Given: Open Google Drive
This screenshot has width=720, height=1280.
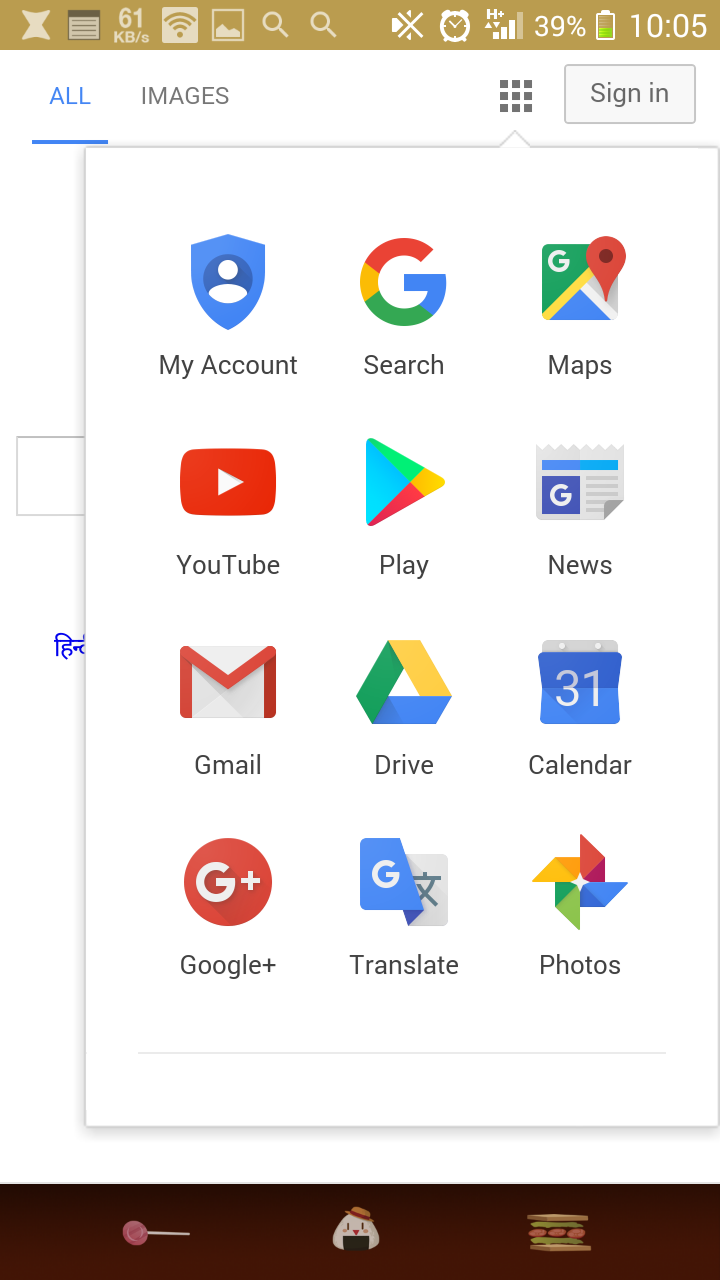Looking at the screenshot, I should point(404,682).
